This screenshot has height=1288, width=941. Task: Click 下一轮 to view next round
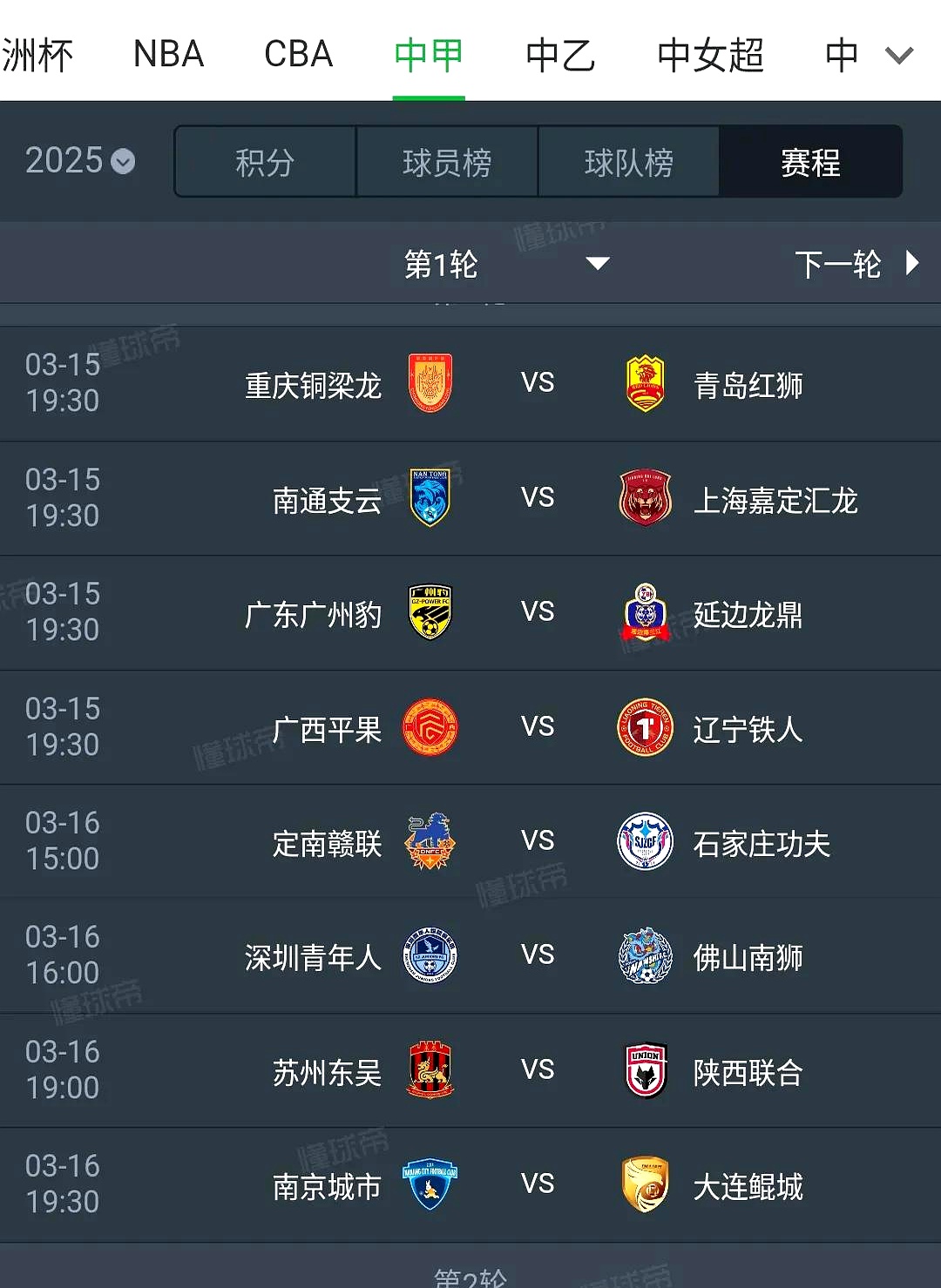click(841, 263)
